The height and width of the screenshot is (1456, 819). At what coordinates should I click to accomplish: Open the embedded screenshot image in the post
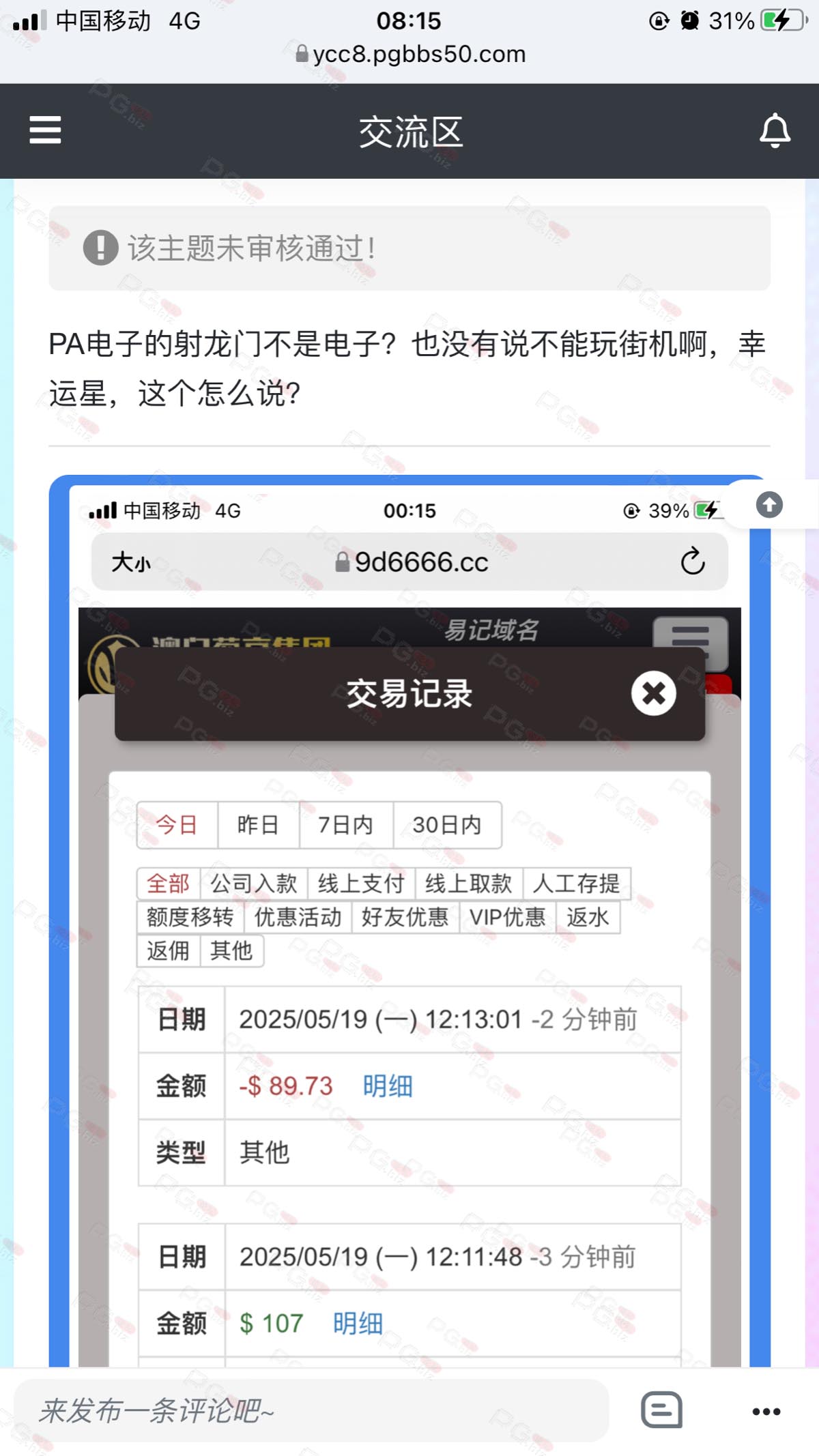(409, 920)
